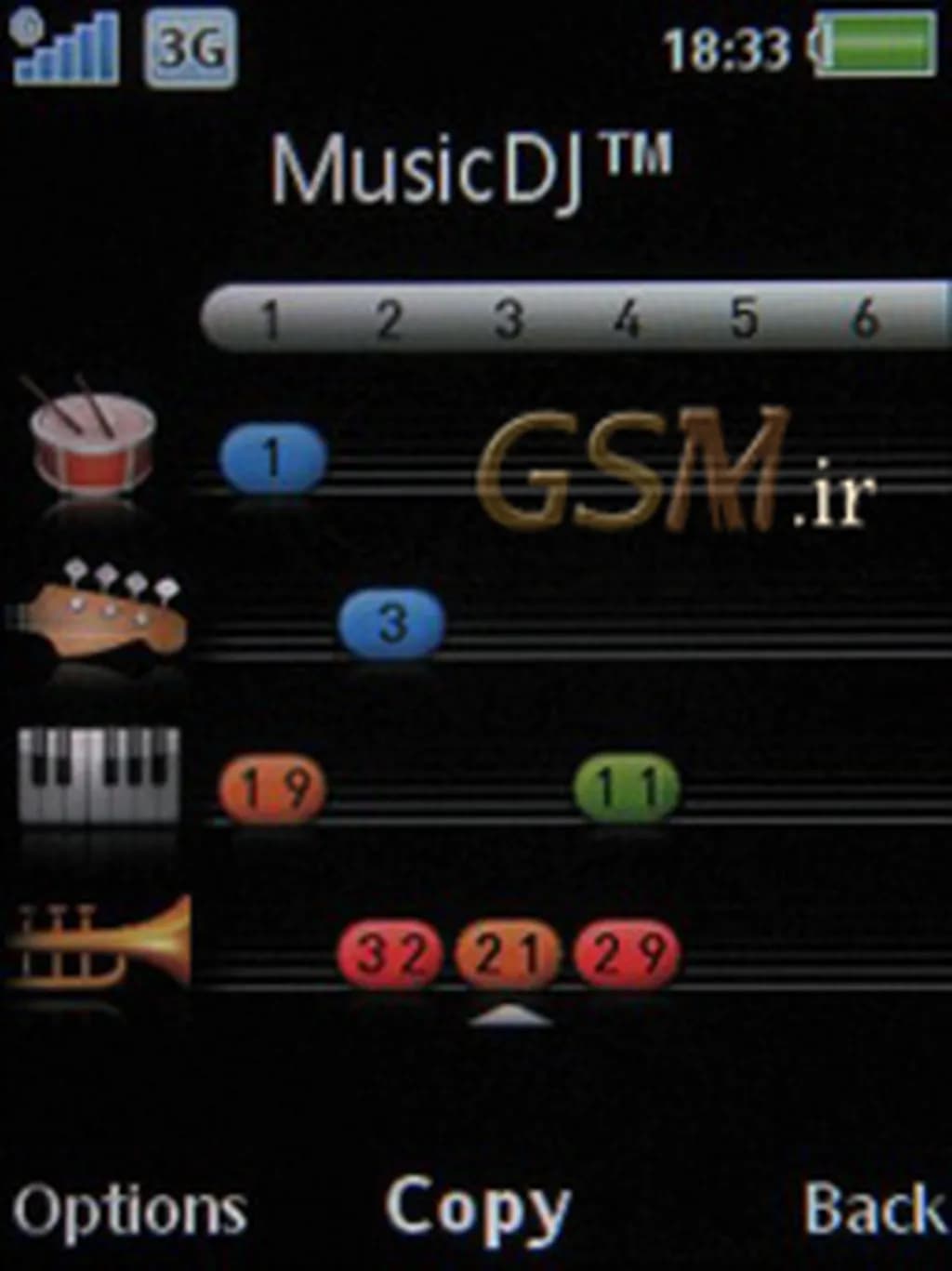Select trumpet block 29
This screenshot has width=952, height=1271.
(628, 954)
